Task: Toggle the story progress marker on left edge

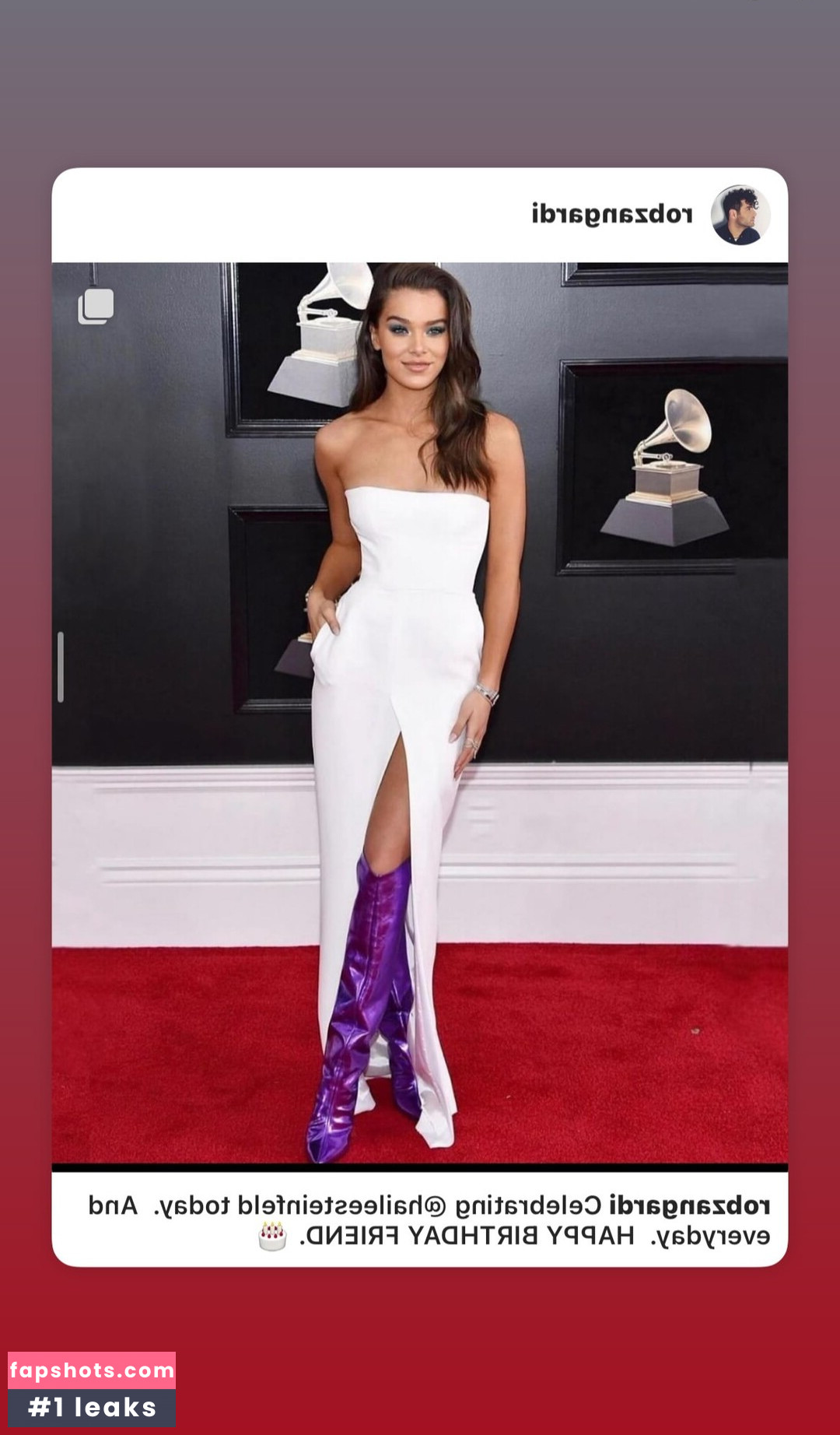Action: [59, 664]
